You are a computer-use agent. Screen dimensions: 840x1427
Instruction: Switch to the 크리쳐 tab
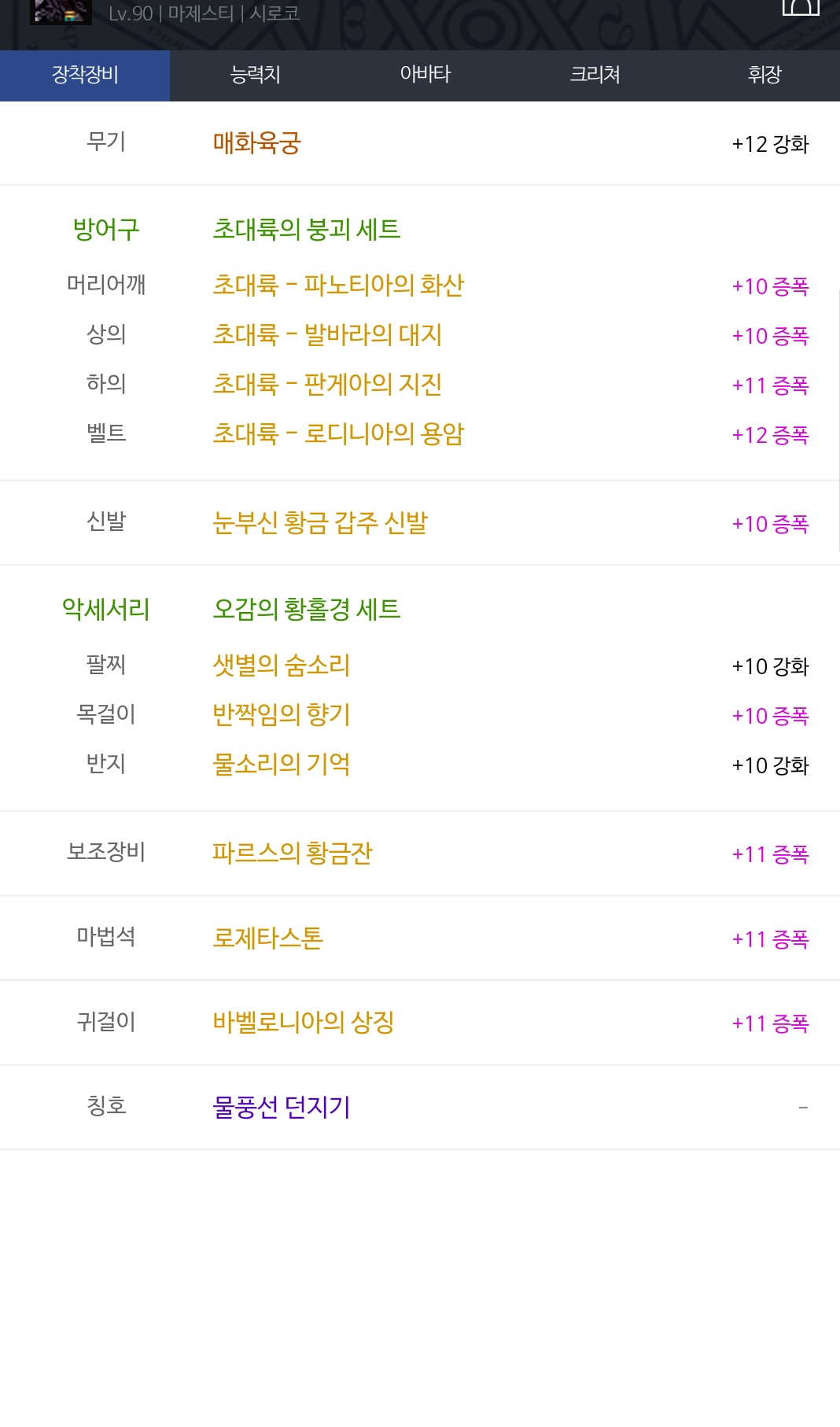[x=595, y=76]
